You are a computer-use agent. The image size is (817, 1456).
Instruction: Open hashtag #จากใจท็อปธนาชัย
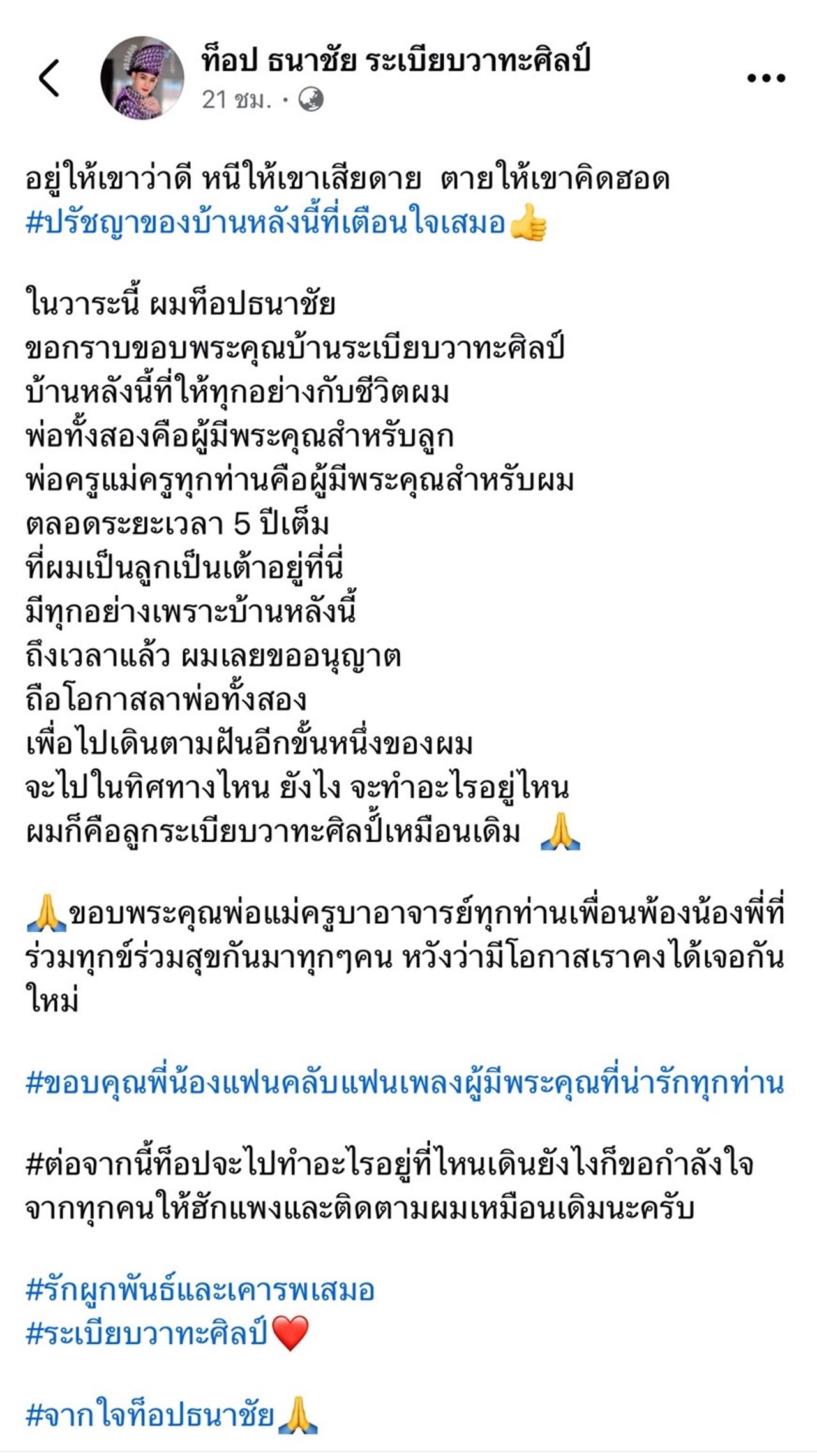pyautogui.click(x=150, y=1415)
